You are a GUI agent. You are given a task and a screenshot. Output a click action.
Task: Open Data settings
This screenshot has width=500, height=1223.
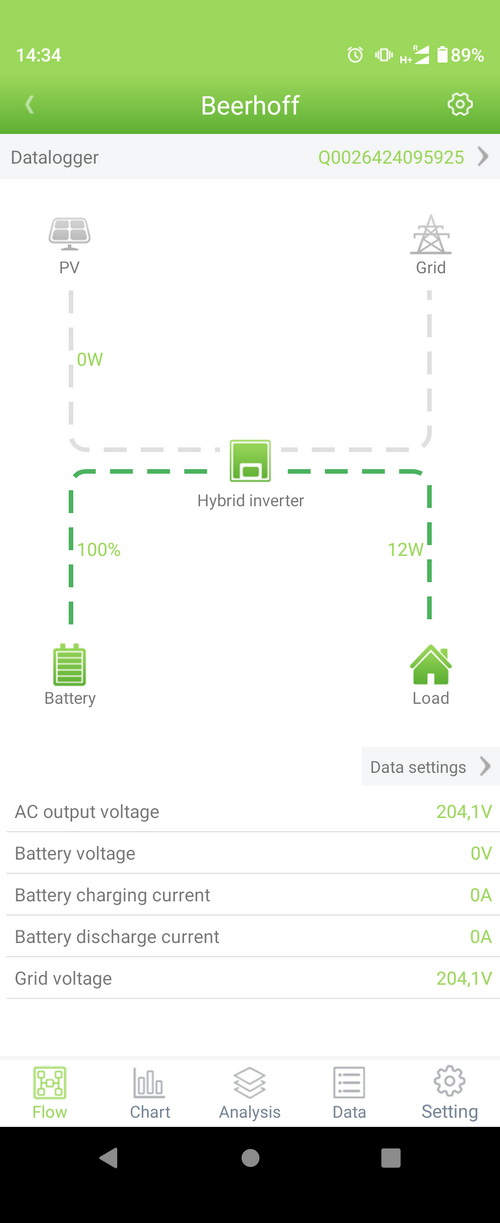coord(430,767)
